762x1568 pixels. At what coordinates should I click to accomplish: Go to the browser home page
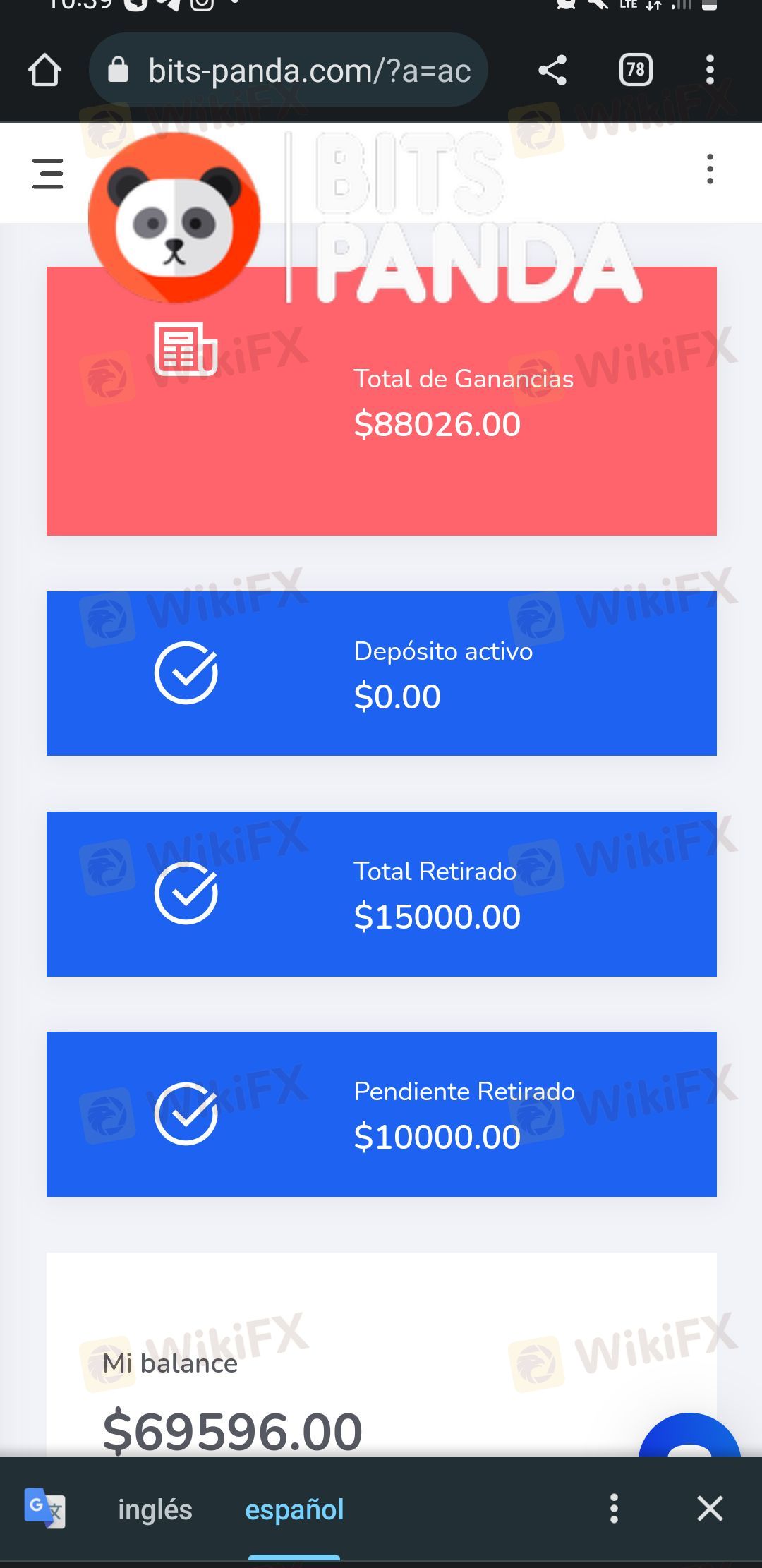[44, 71]
